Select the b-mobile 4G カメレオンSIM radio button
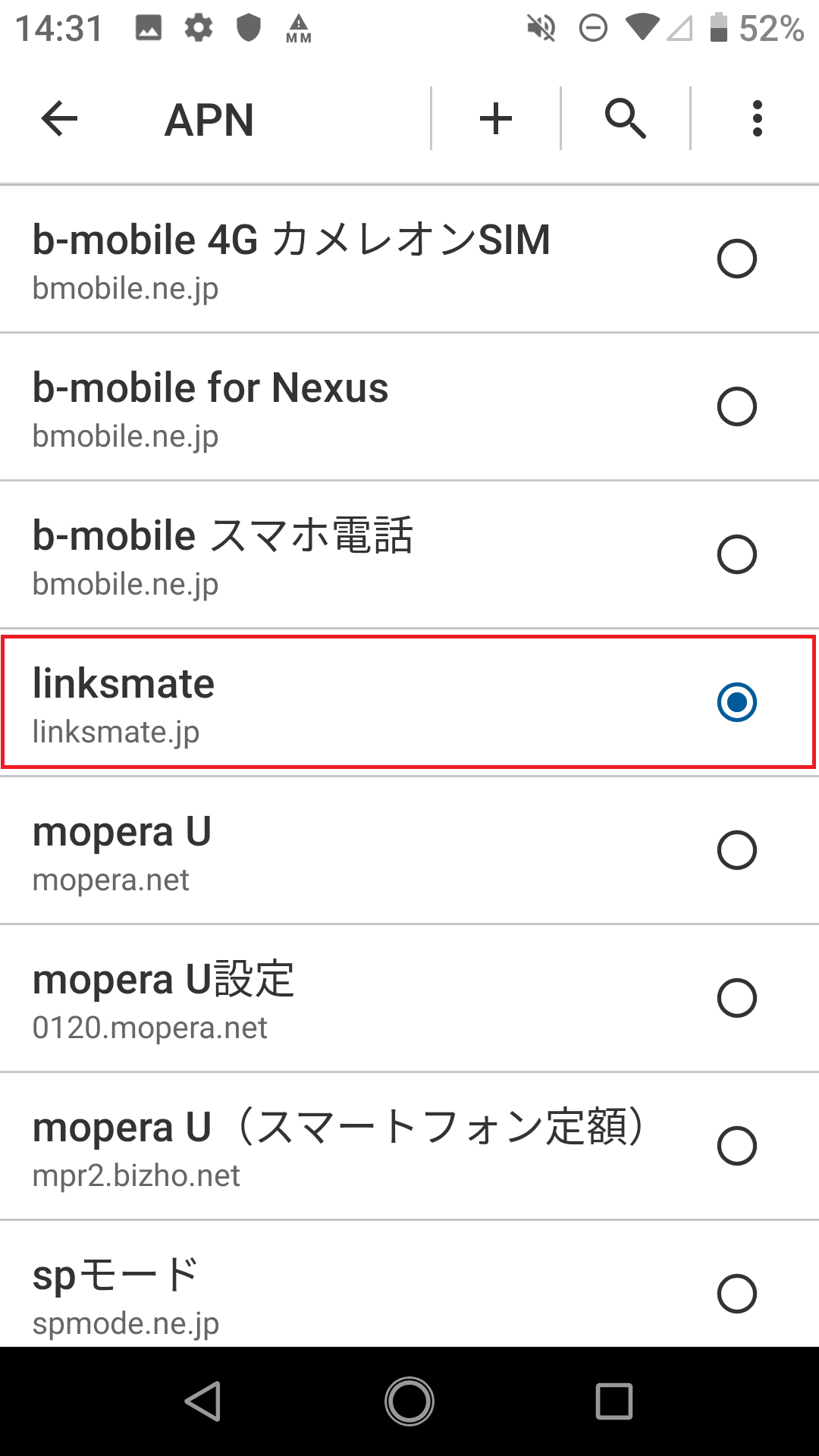 (x=737, y=259)
